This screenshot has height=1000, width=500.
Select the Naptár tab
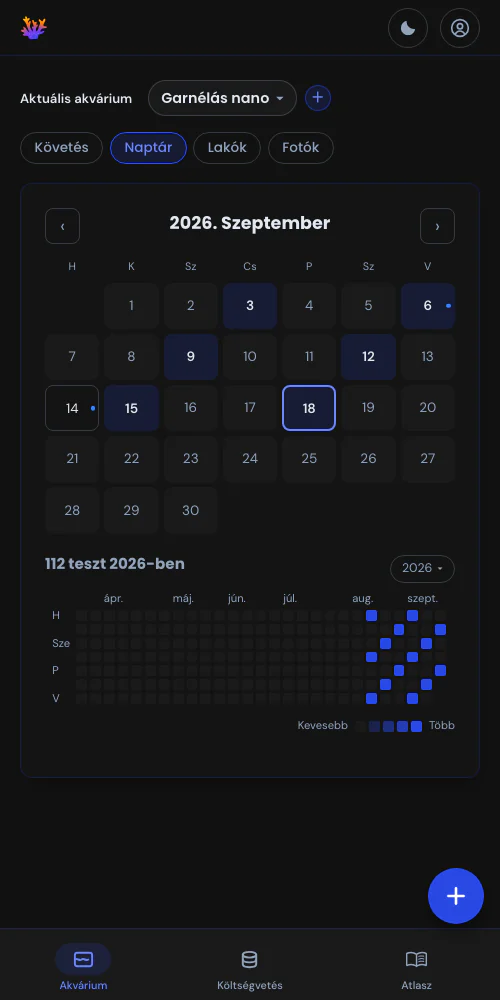click(148, 148)
